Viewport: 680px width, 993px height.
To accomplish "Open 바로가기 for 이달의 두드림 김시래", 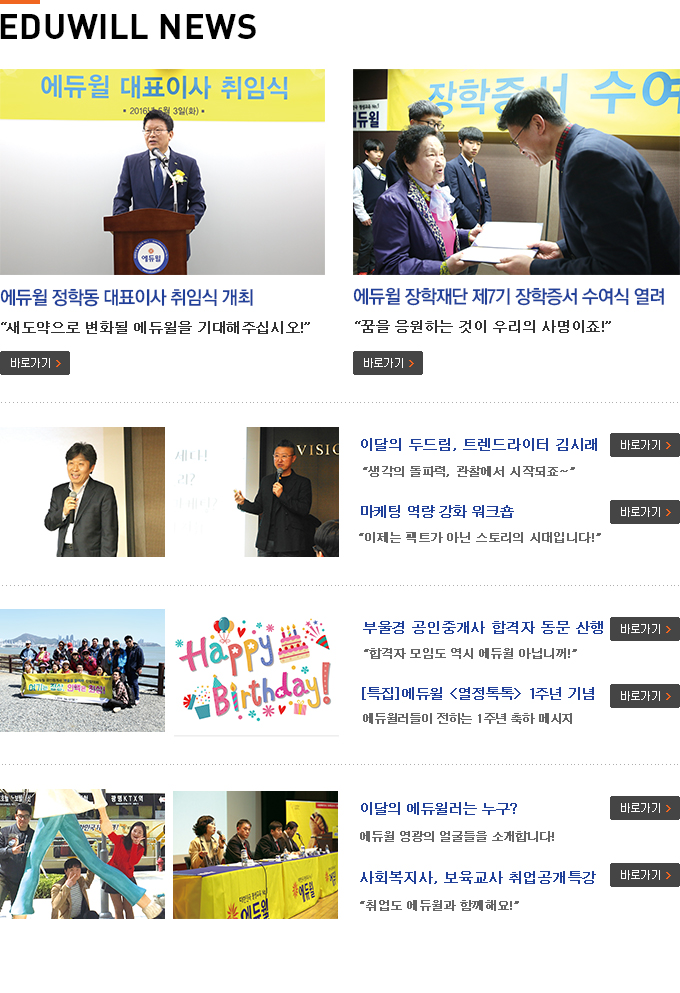I will pyautogui.click(x=645, y=445).
